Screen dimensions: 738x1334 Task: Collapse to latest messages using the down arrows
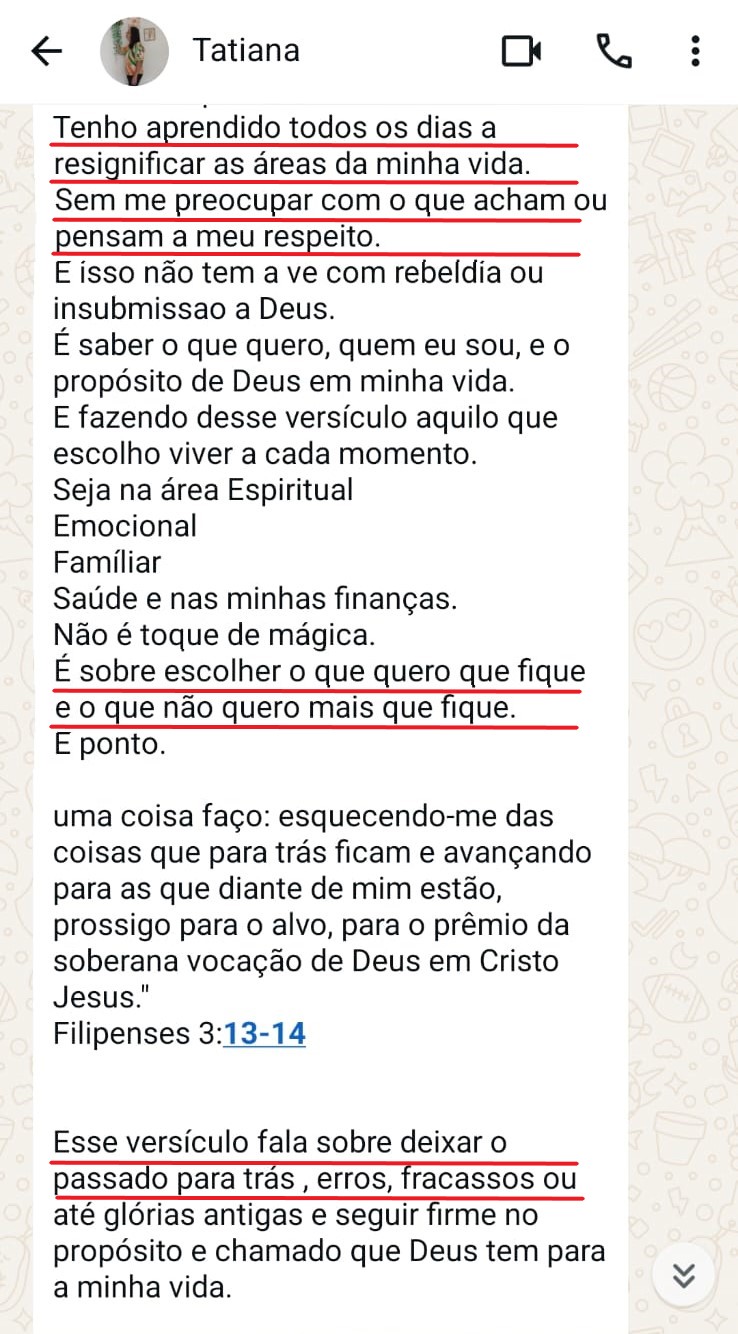(x=684, y=1275)
